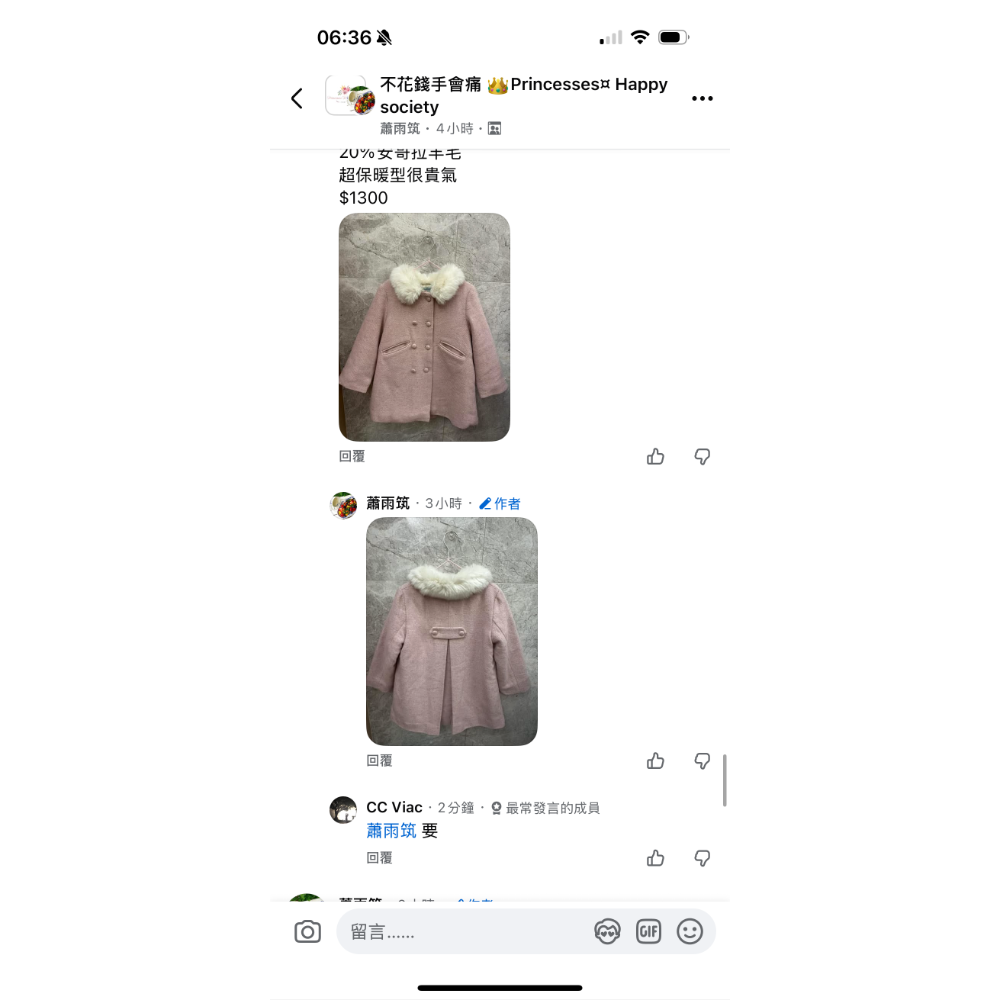
Task: View the front photo of pink coat
Action: pyautogui.click(x=424, y=327)
